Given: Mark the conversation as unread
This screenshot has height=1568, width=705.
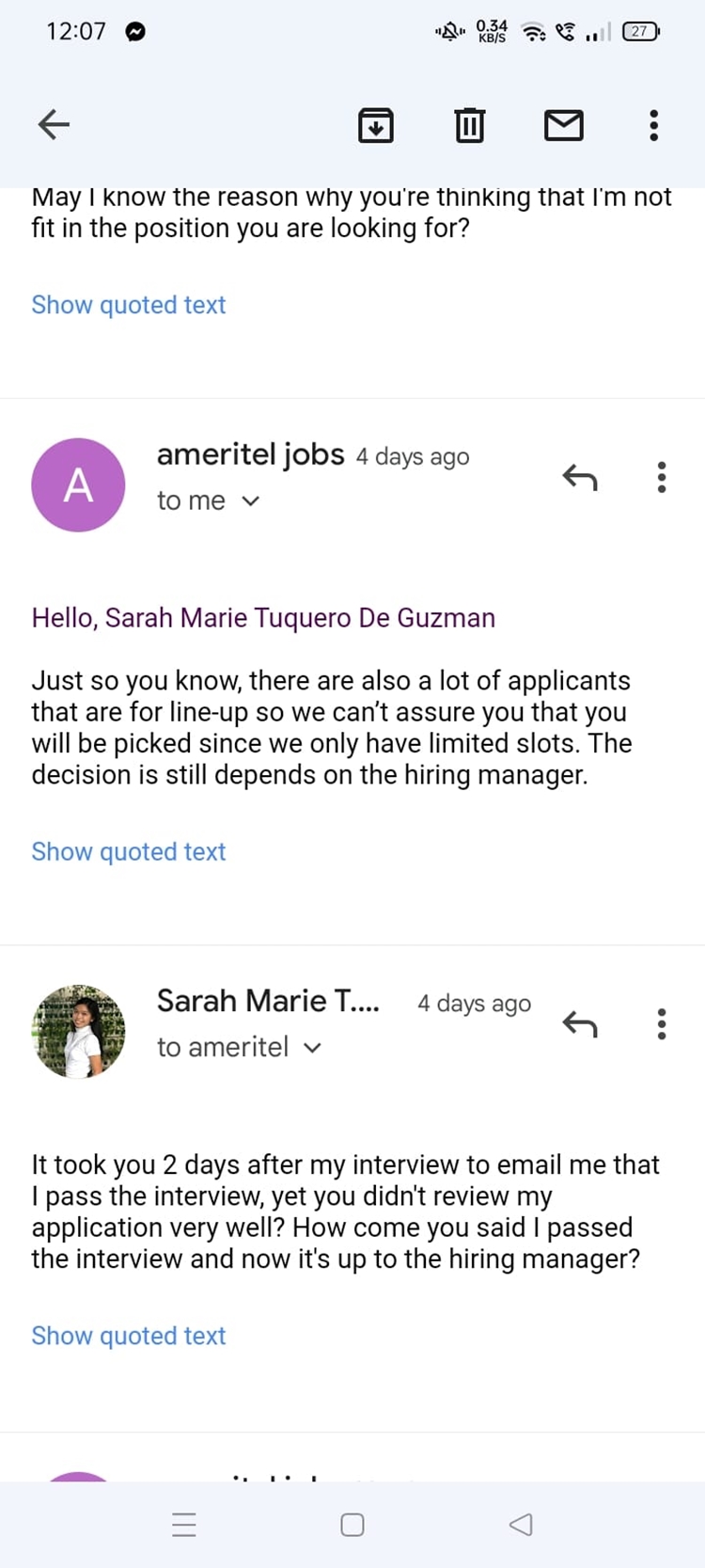Looking at the screenshot, I should (564, 124).
